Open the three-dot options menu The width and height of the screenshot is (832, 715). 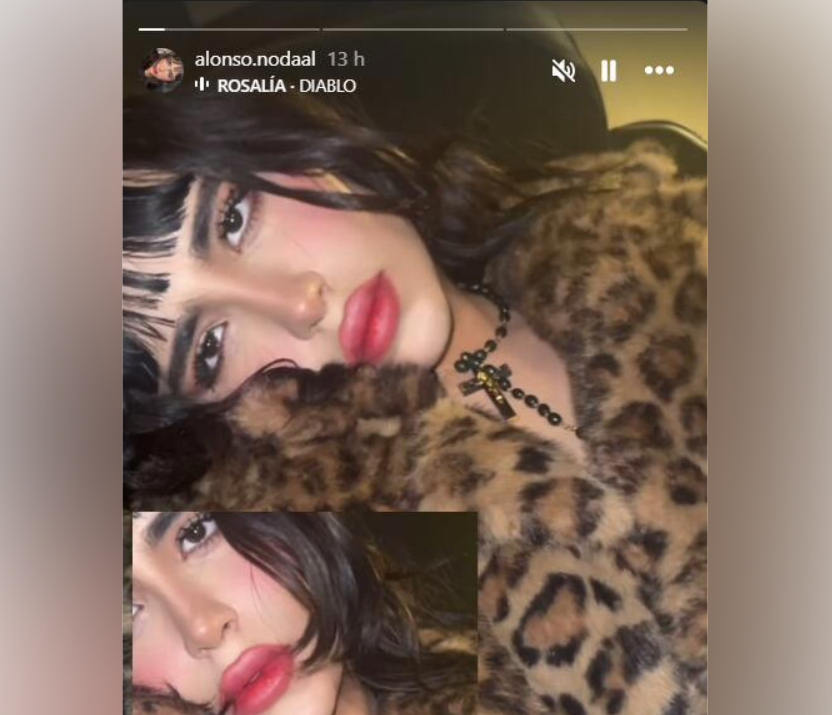pyautogui.click(x=659, y=70)
